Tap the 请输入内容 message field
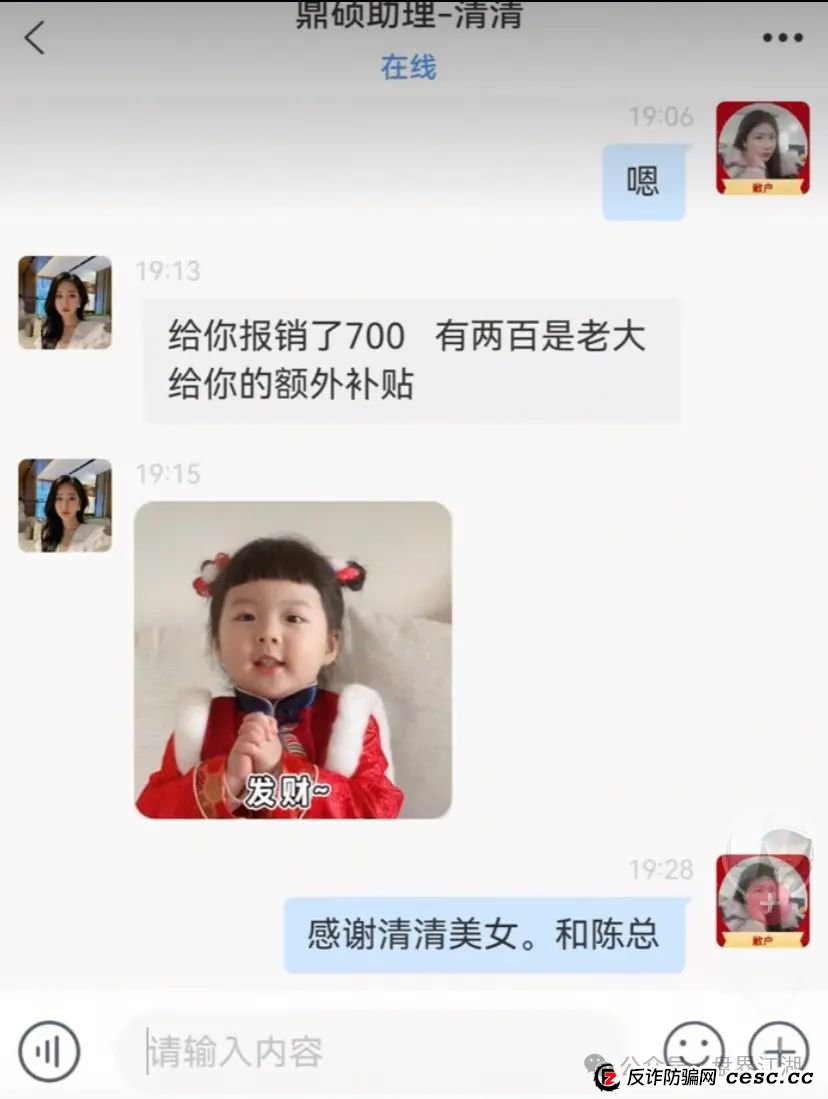 click(x=380, y=1052)
